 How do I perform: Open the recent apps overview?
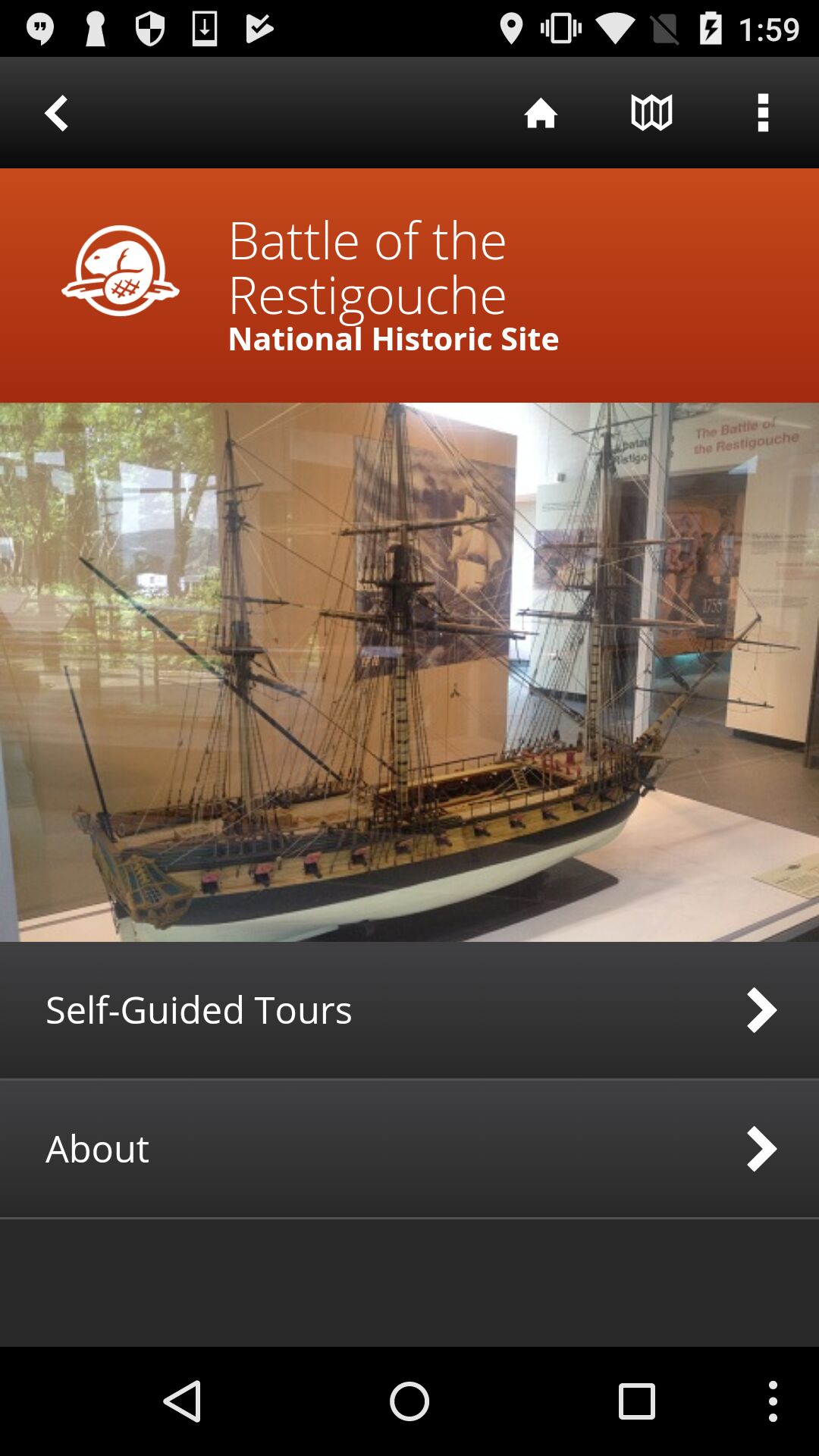[636, 1401]
